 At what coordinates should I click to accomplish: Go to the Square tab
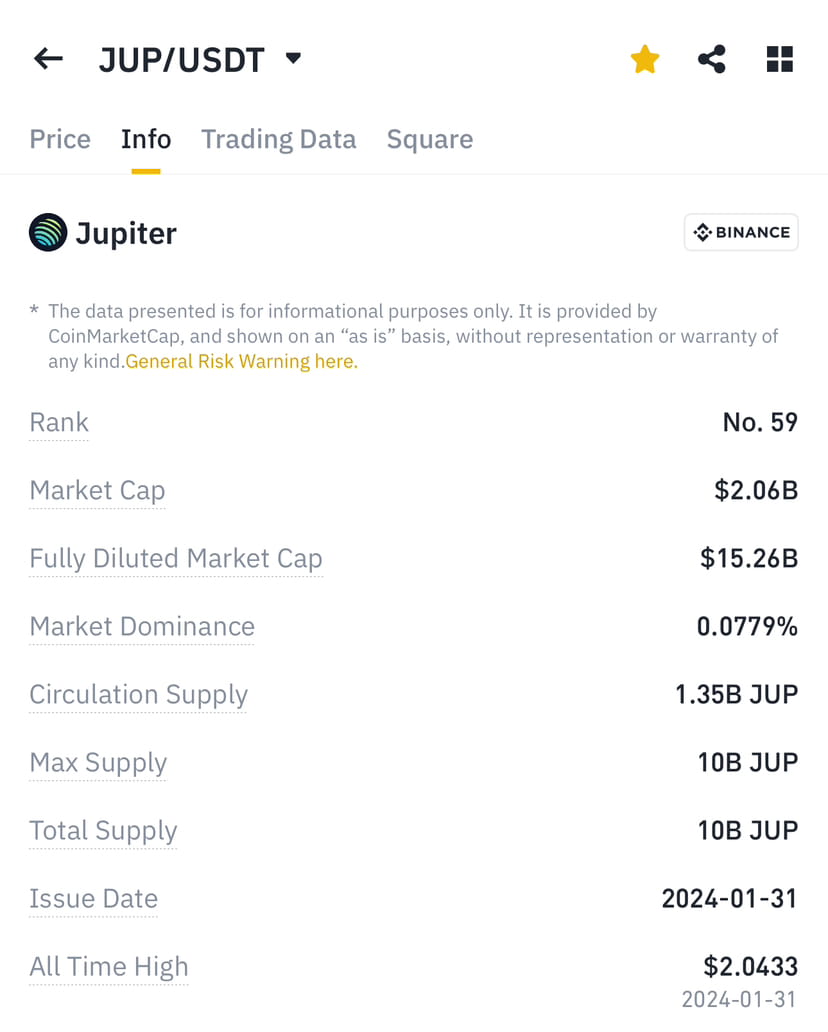(x=429, y=139)
